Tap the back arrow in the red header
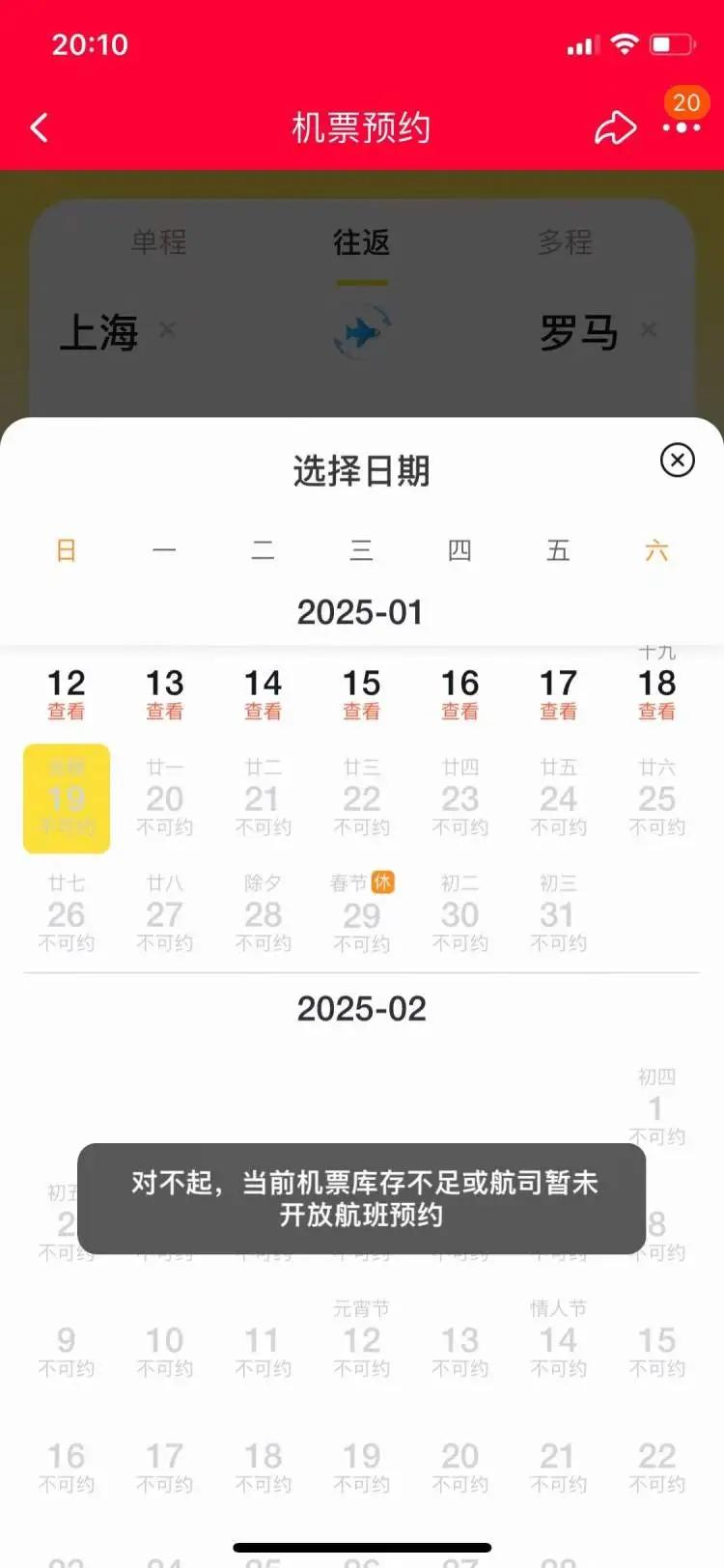The image size is (724, 1568). (x=39, y=126)
